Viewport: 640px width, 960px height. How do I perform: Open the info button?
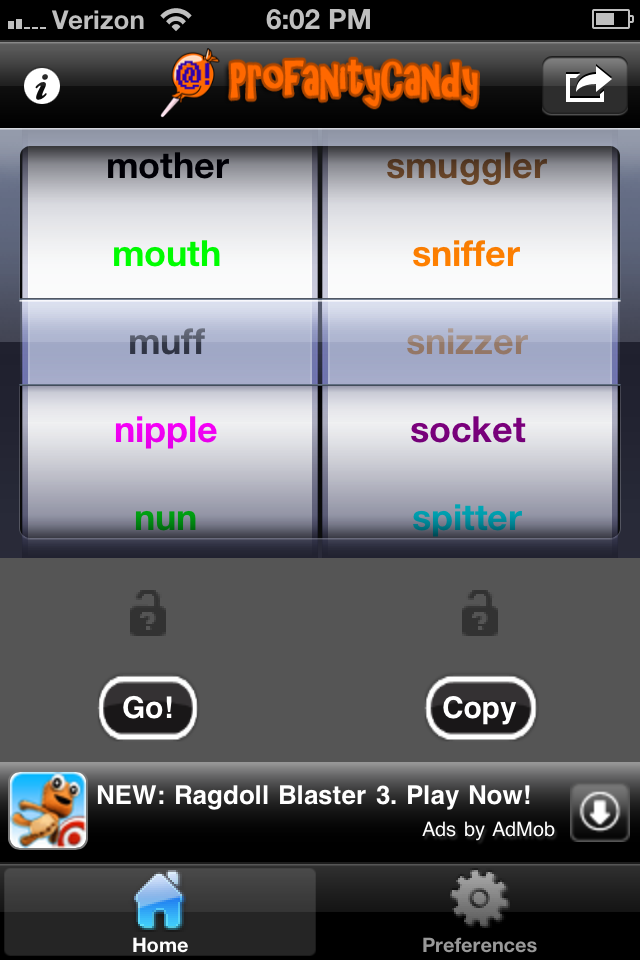click(42, 87)
